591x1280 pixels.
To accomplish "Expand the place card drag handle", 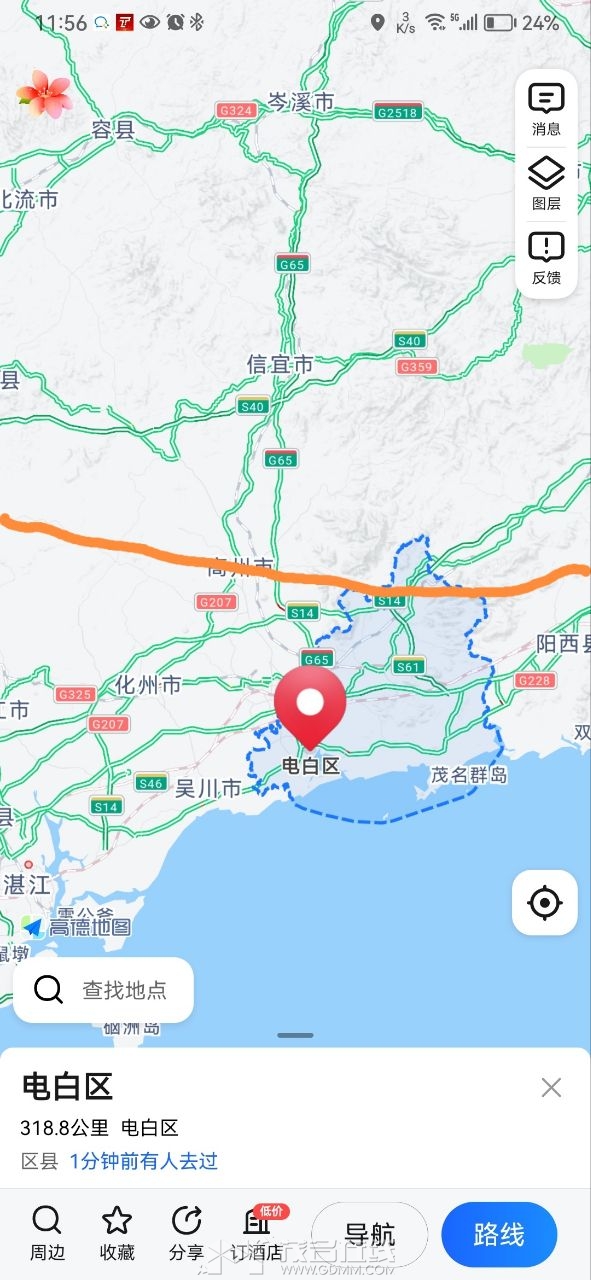I will (295, 1036).
